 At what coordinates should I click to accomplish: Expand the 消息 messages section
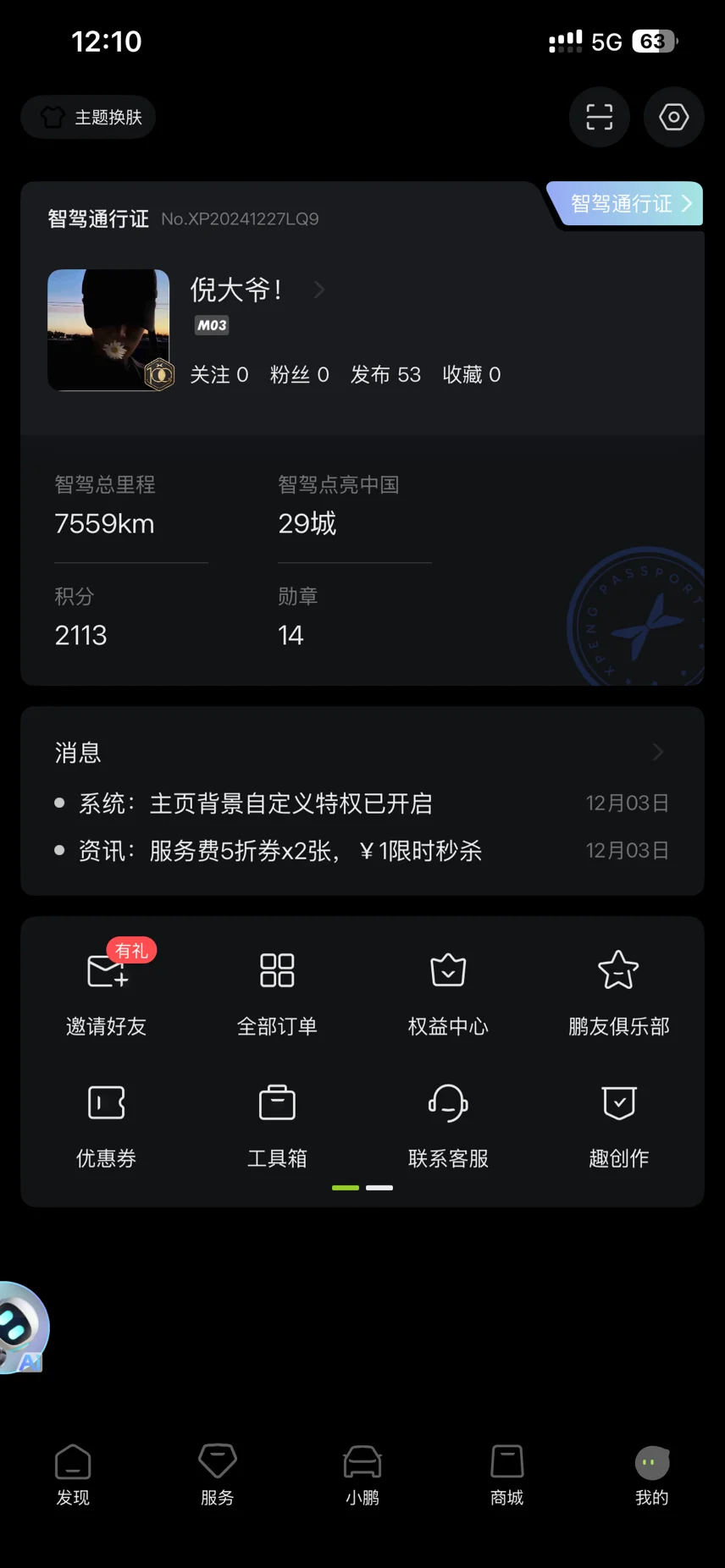[x=657, y=752]
